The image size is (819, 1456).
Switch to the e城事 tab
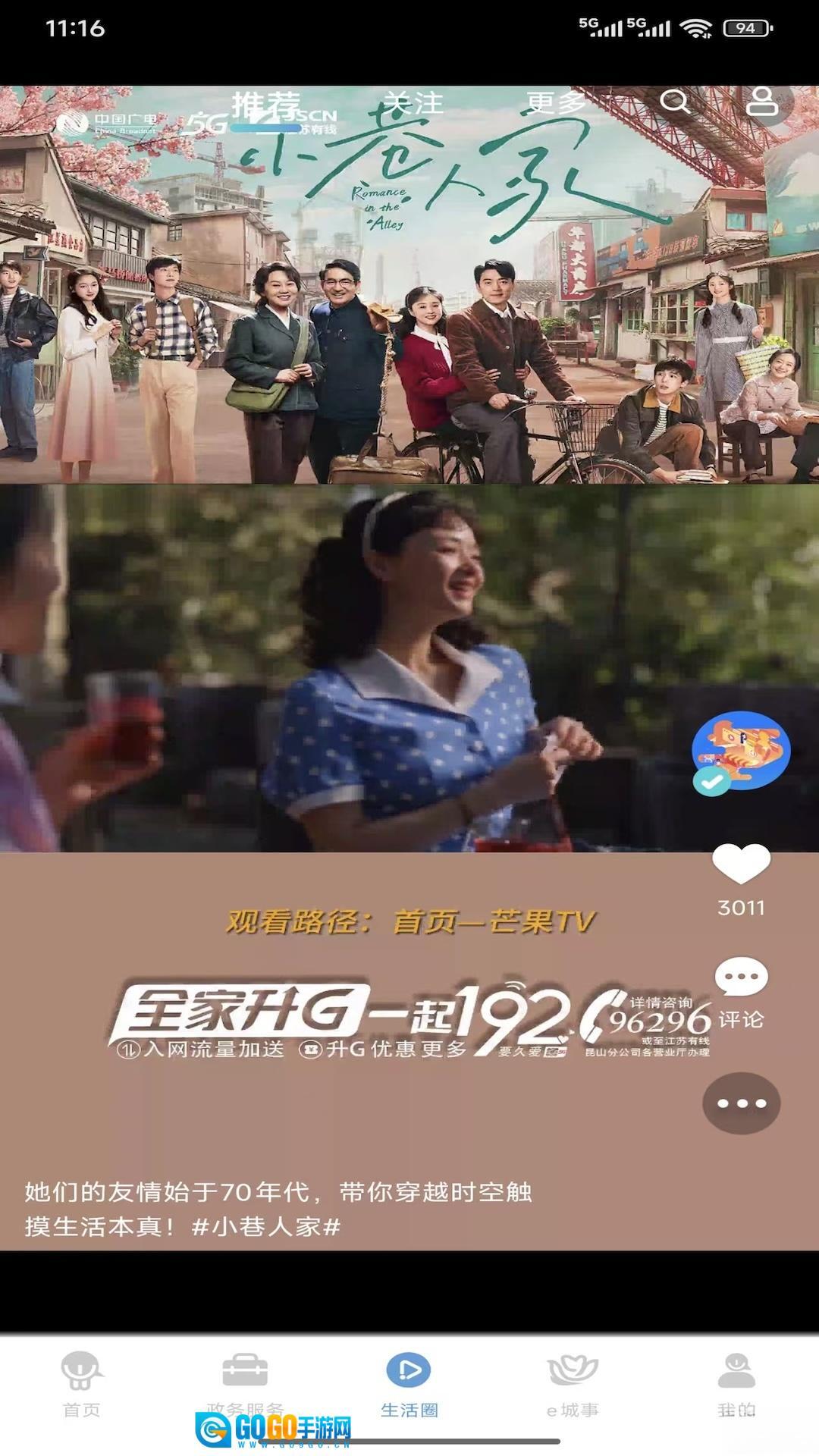[573, 1385]
